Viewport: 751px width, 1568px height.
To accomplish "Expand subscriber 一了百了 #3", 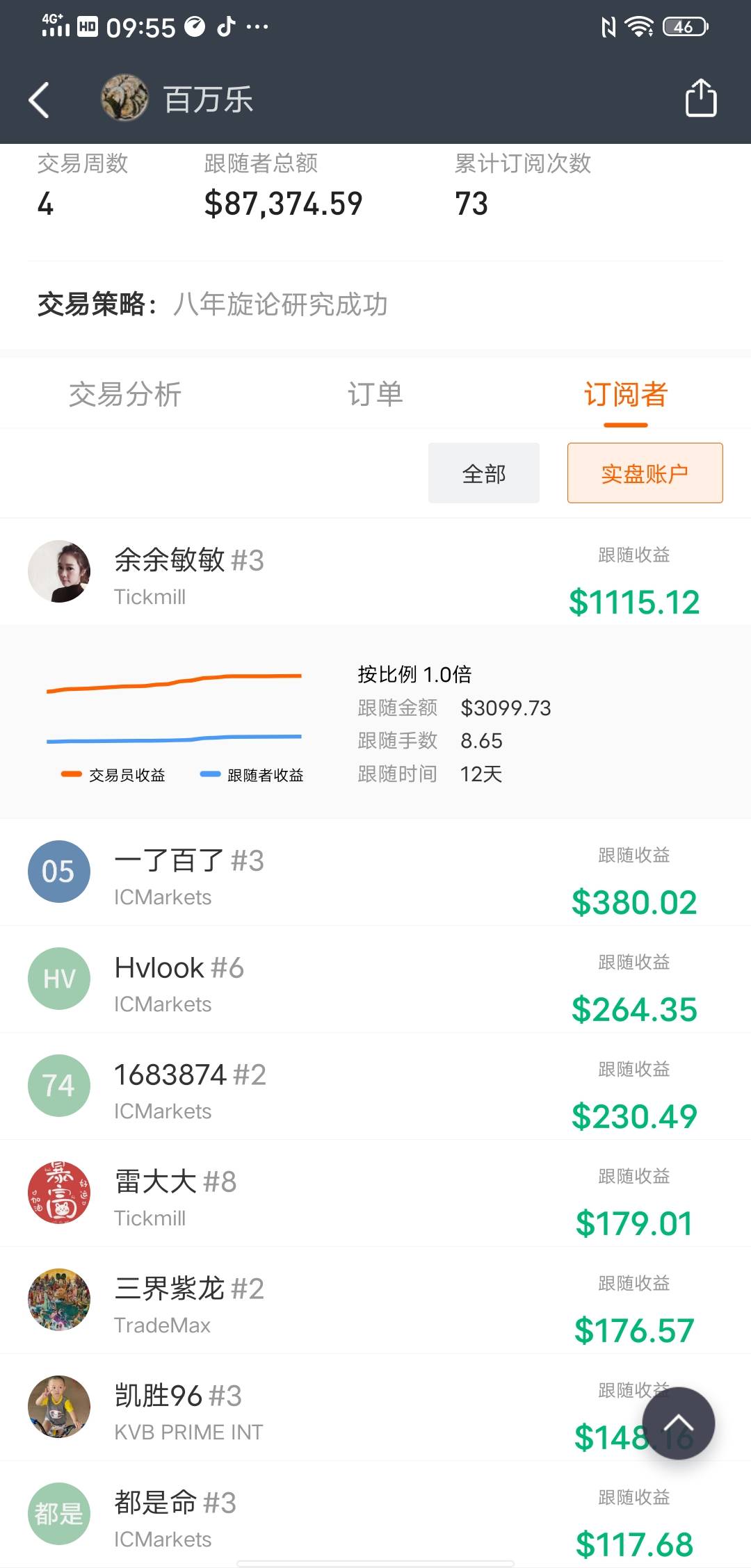I will (x=375, y=872).
